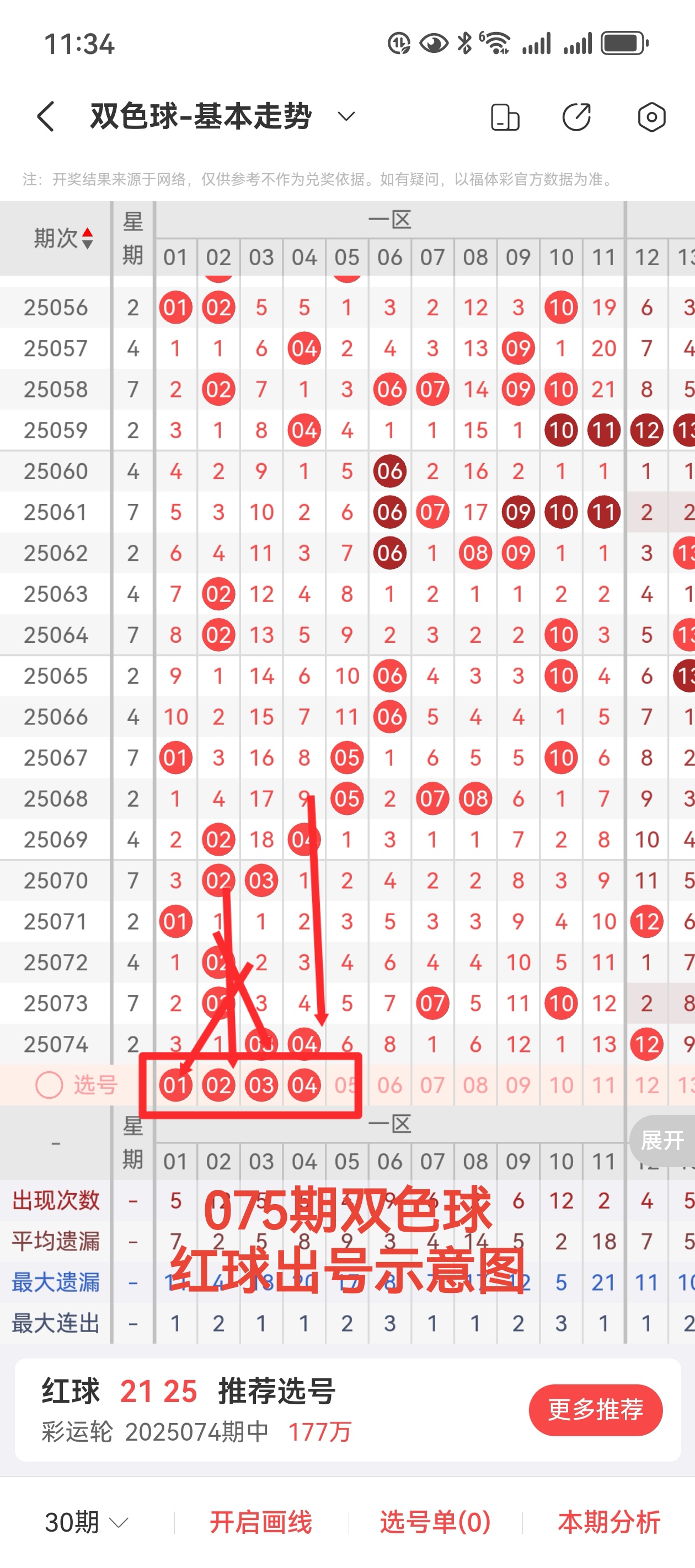Toggle the 期次 sort order

tap(63, 238)
